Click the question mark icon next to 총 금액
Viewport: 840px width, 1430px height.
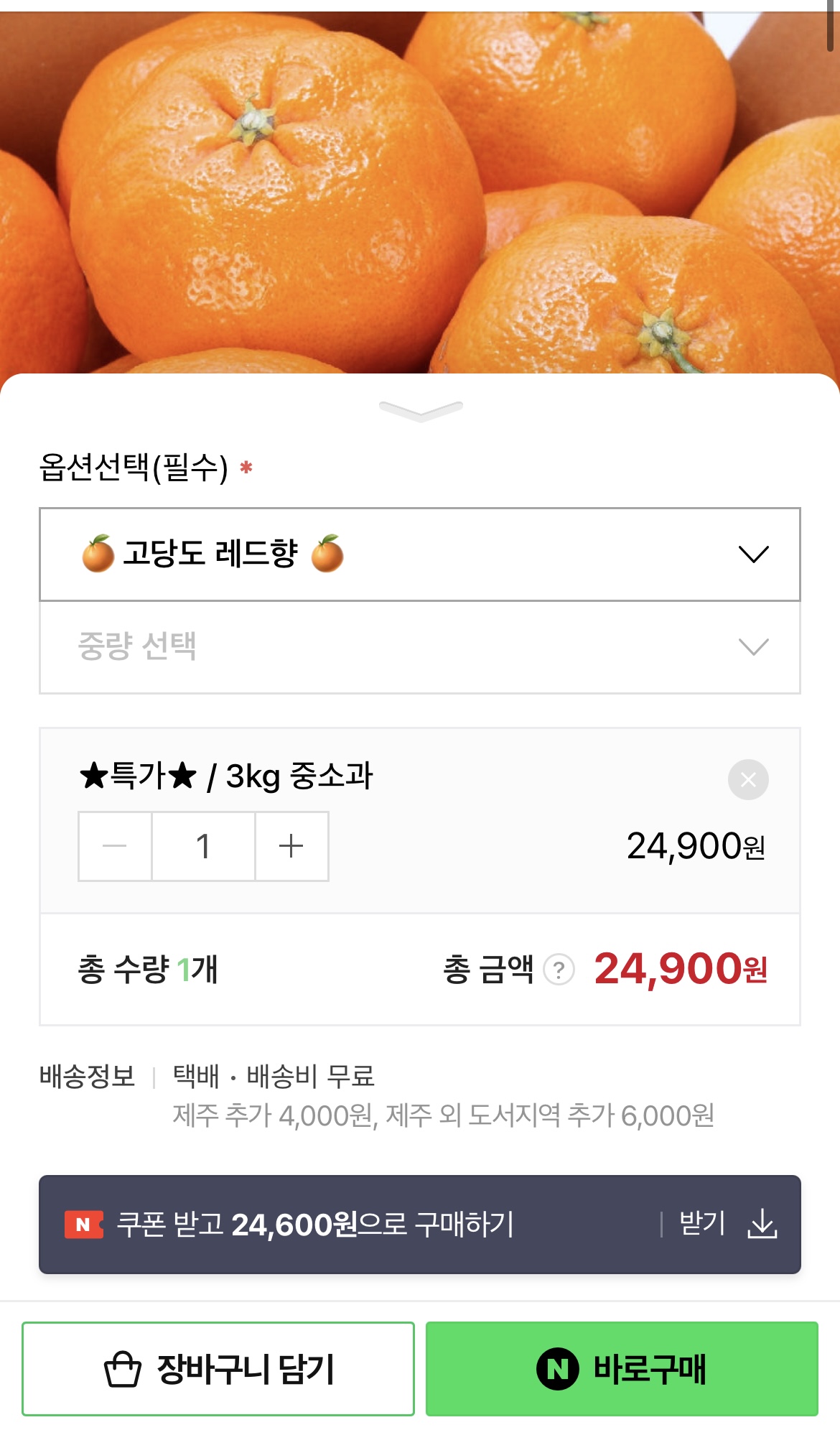[x=559, y=971]
